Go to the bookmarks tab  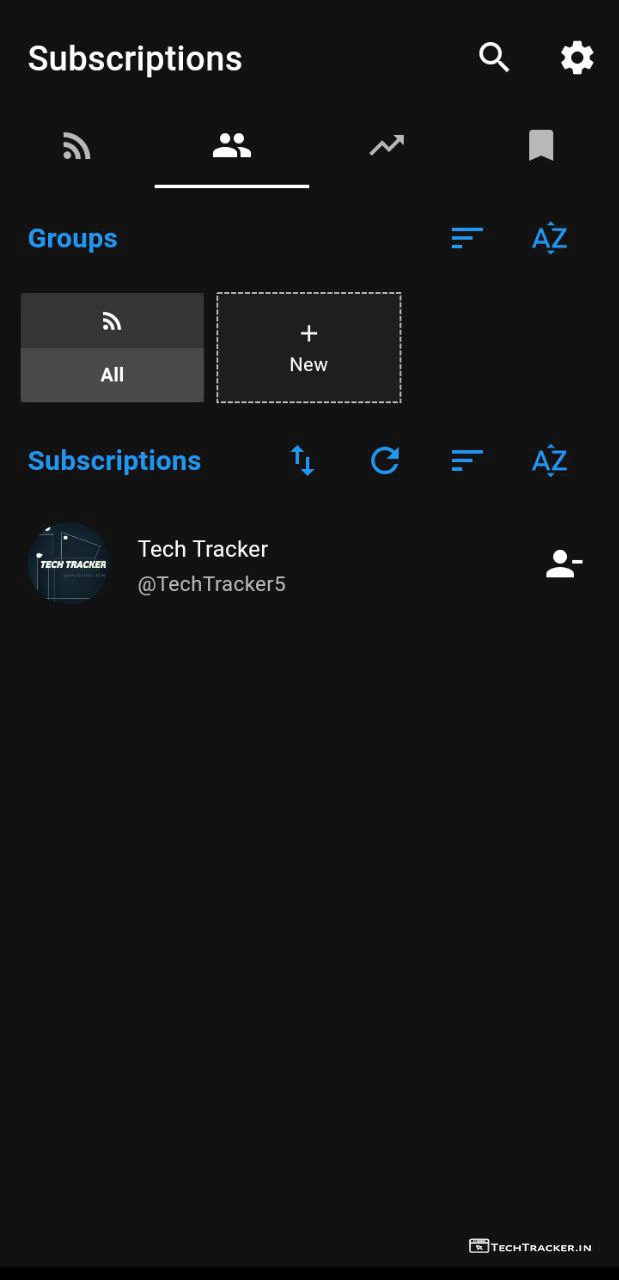541,147
